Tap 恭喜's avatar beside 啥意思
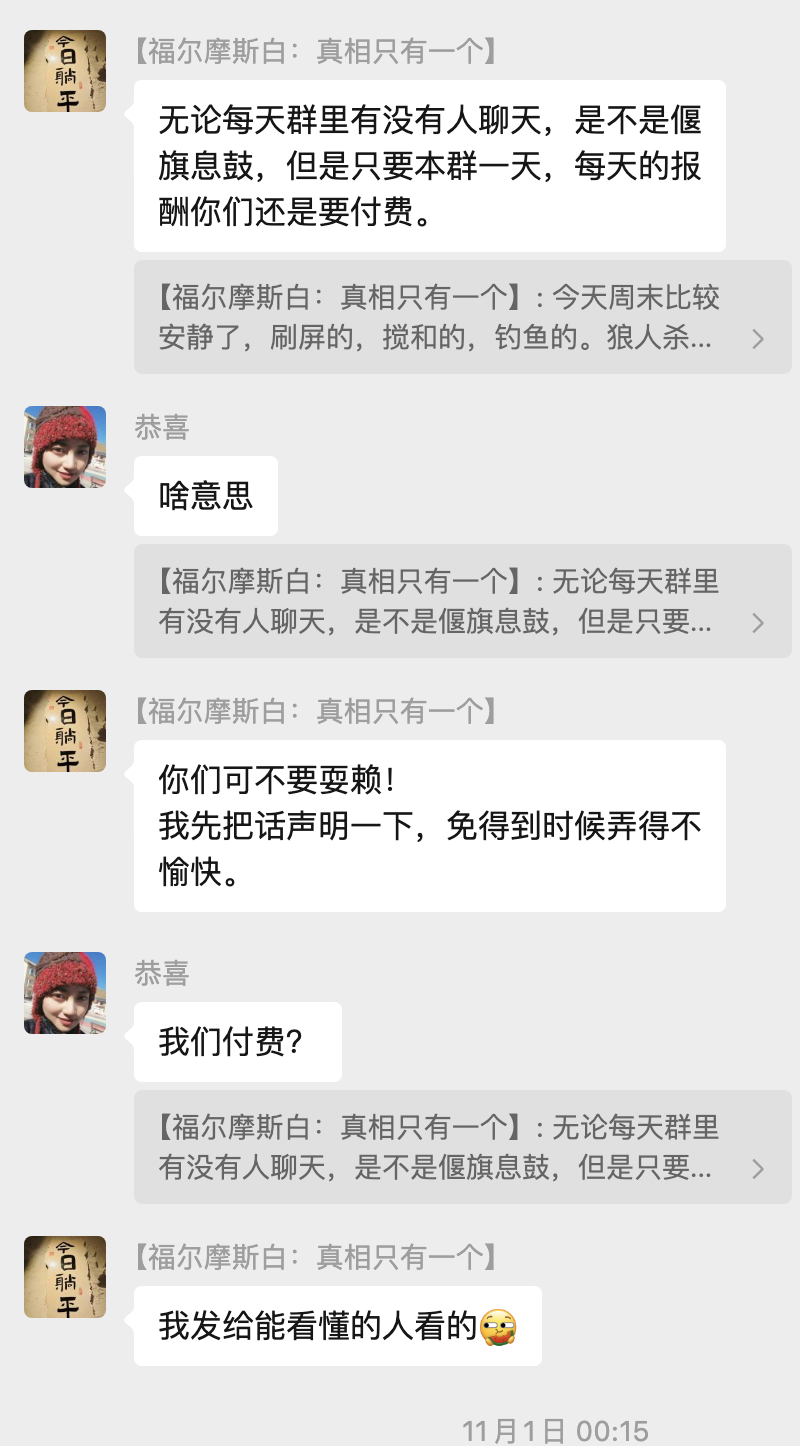Screen dimensions: 800x1446 (65, 447)
